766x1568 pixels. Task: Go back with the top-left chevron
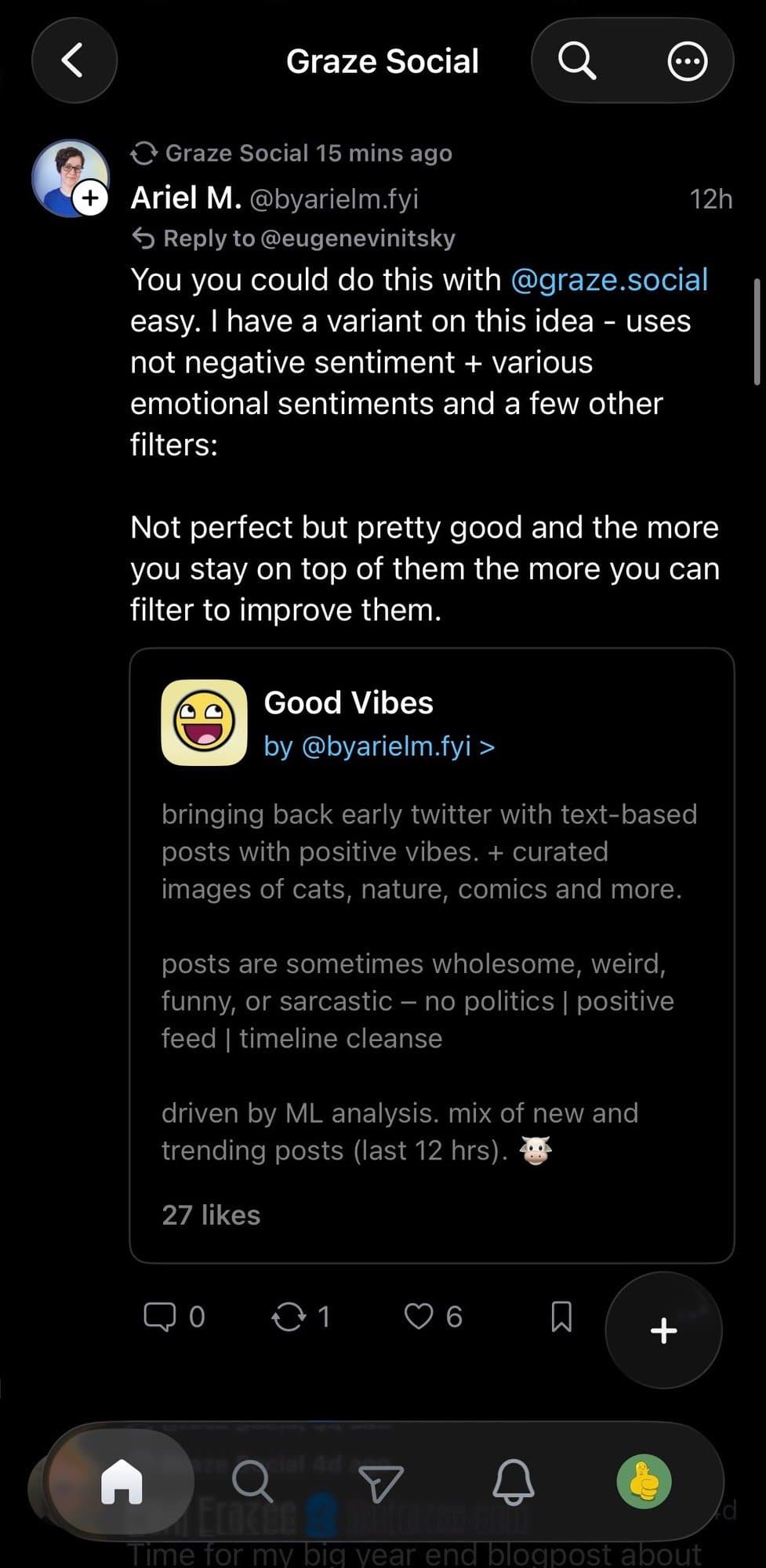pos(74,60)
